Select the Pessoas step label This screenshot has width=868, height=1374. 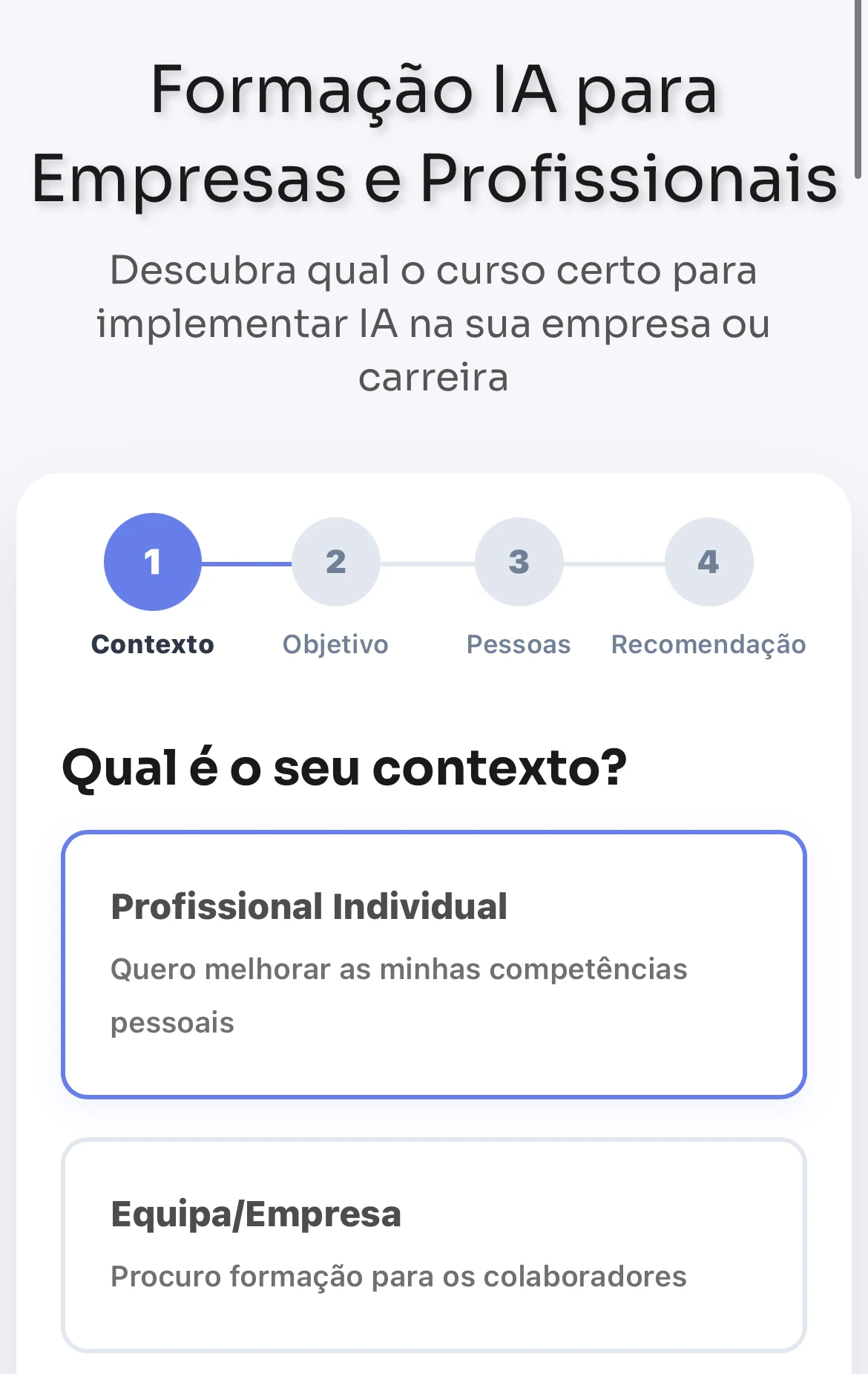519,644
